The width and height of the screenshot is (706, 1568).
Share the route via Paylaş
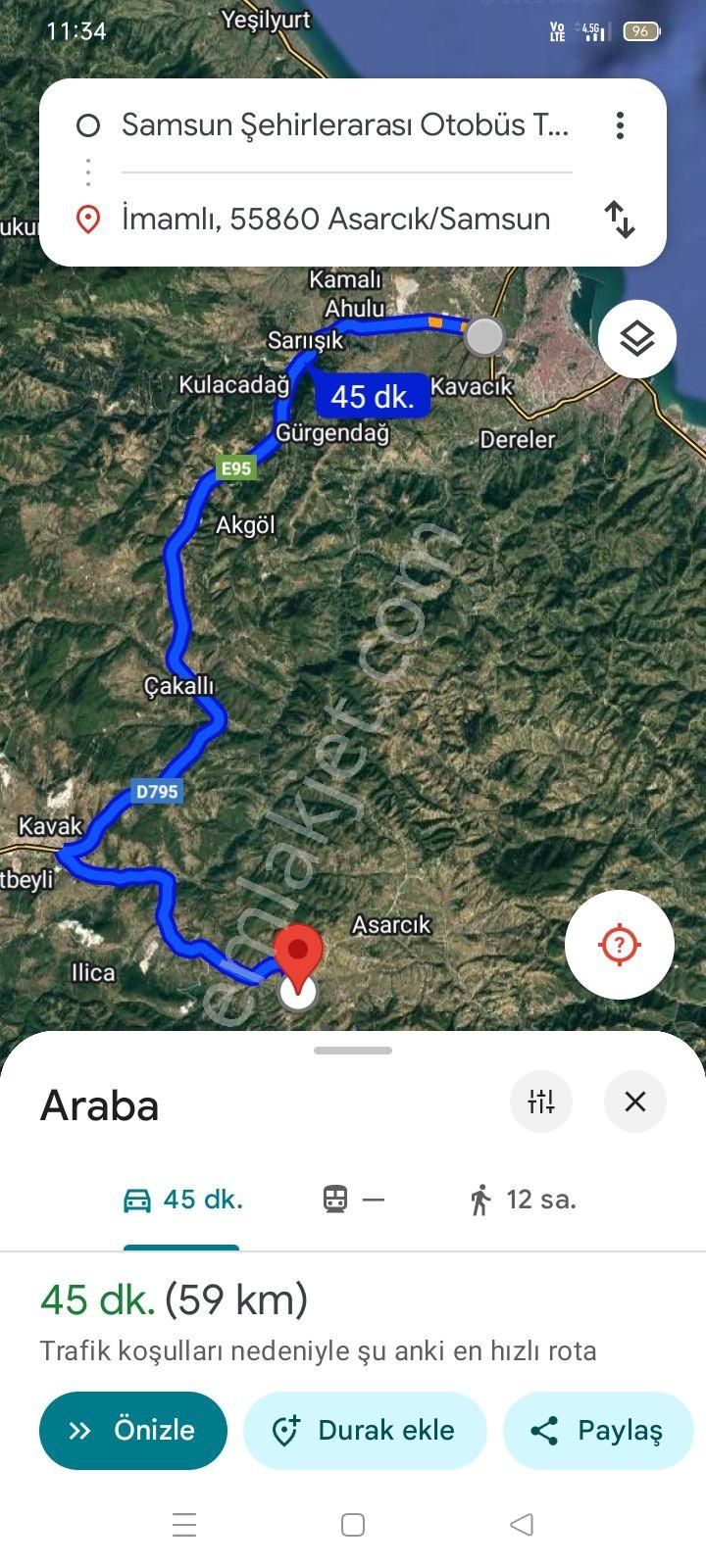[597, 1430]
